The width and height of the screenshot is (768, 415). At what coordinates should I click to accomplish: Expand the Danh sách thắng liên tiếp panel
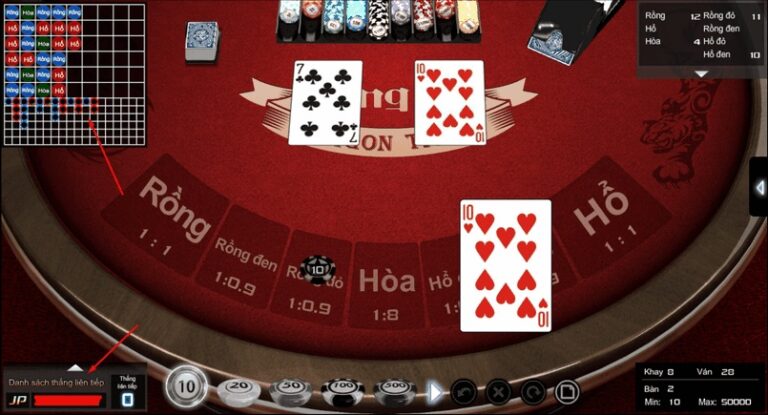click(75, 368)
